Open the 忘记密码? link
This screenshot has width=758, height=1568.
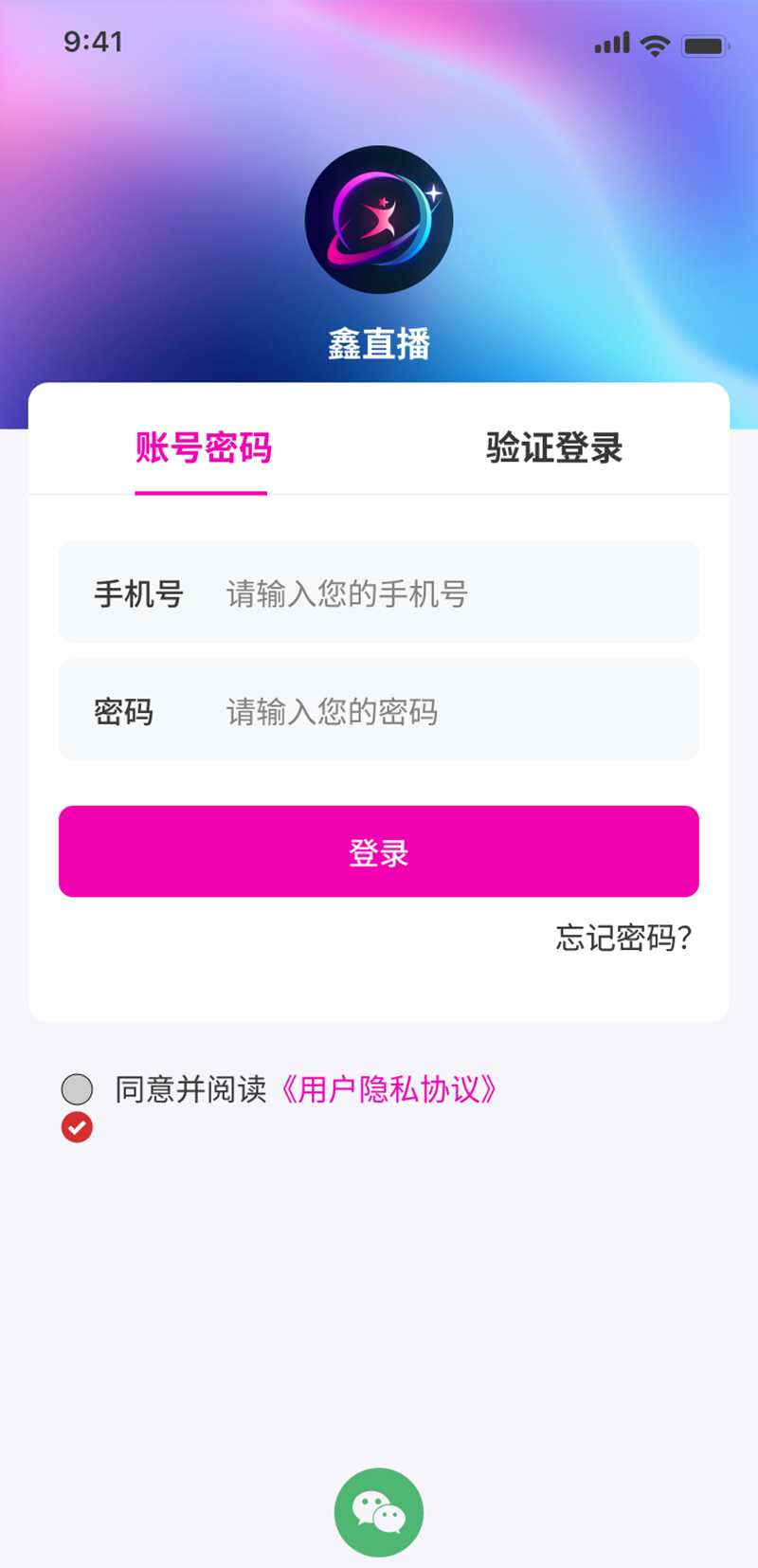point(623,938)
